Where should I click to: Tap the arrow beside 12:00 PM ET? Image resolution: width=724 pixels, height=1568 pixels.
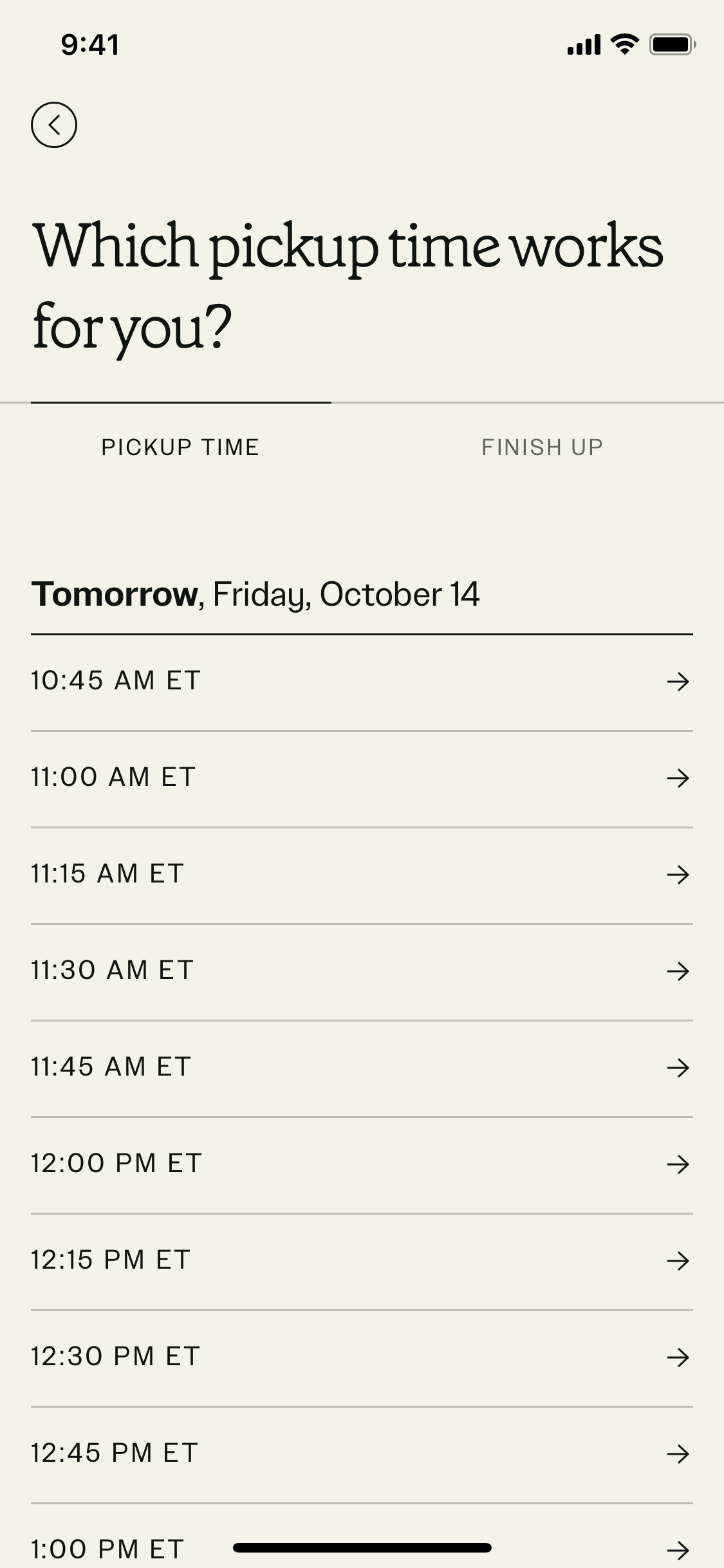click(x=679, y=1165)
